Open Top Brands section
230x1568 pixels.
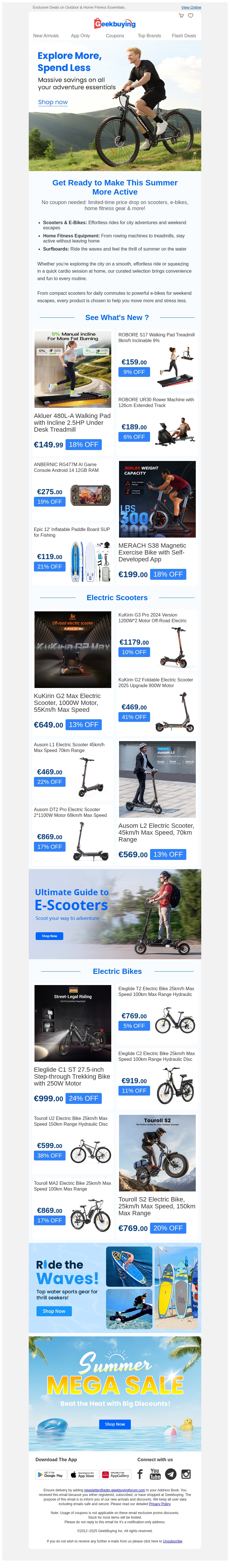149,36
